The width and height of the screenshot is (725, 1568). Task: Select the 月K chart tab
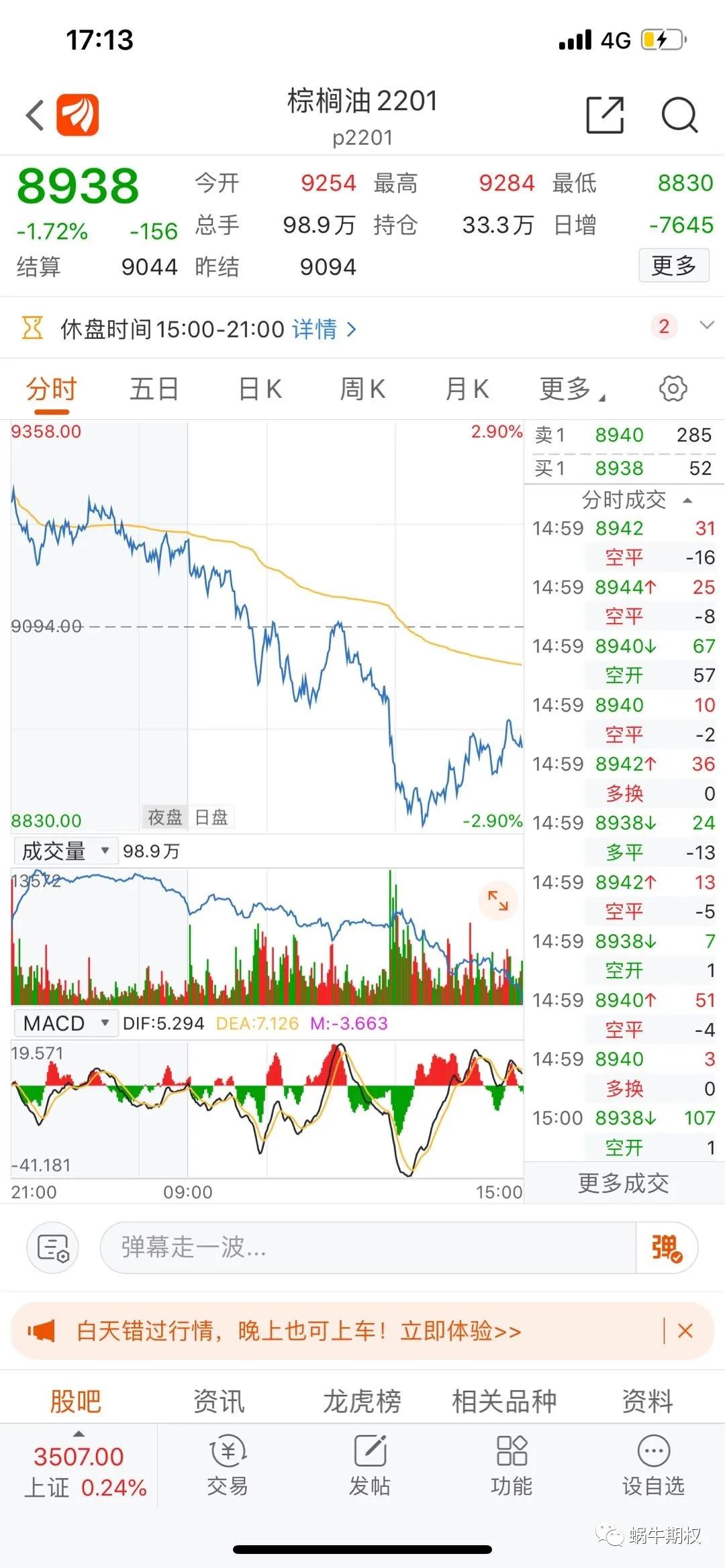pos(467,388)
